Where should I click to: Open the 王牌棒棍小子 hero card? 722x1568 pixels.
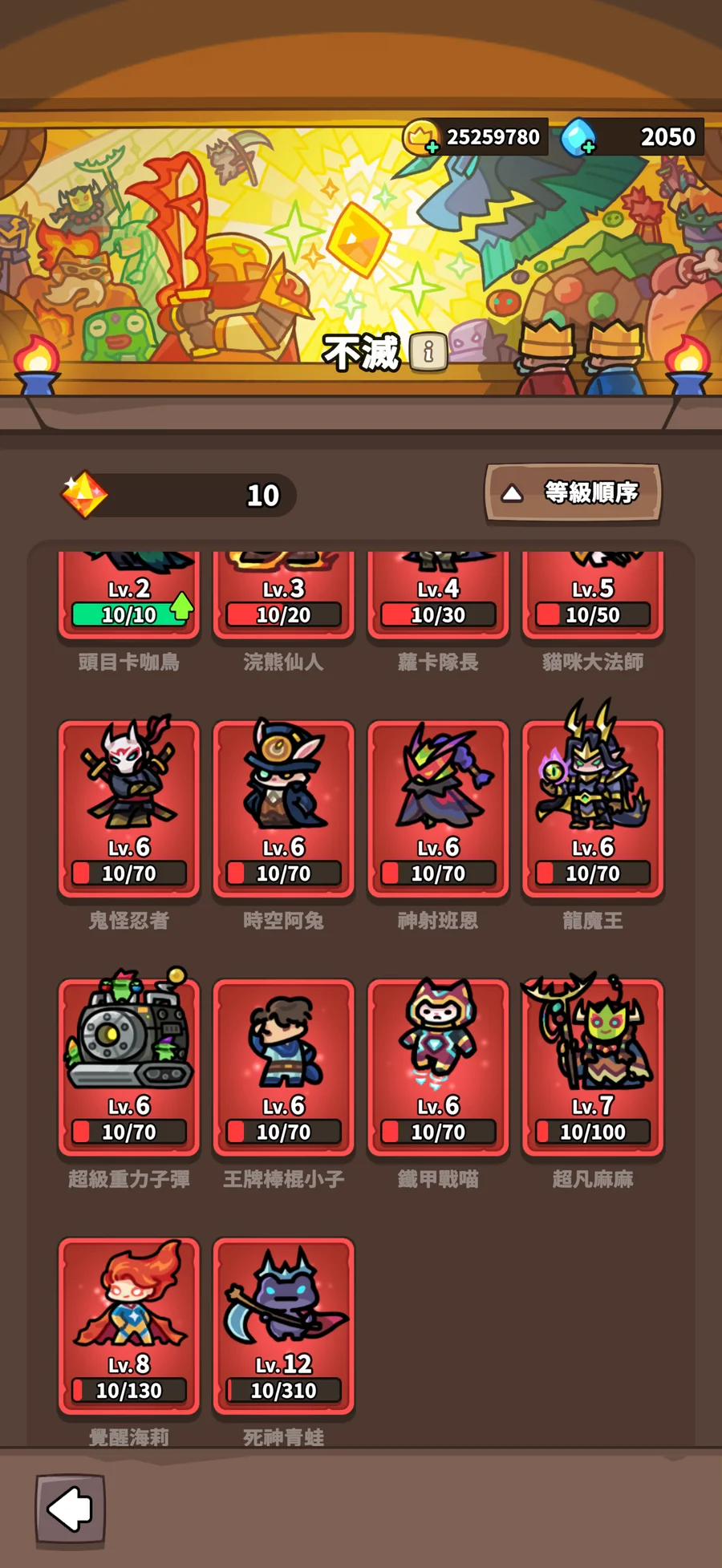(283, 1067)
